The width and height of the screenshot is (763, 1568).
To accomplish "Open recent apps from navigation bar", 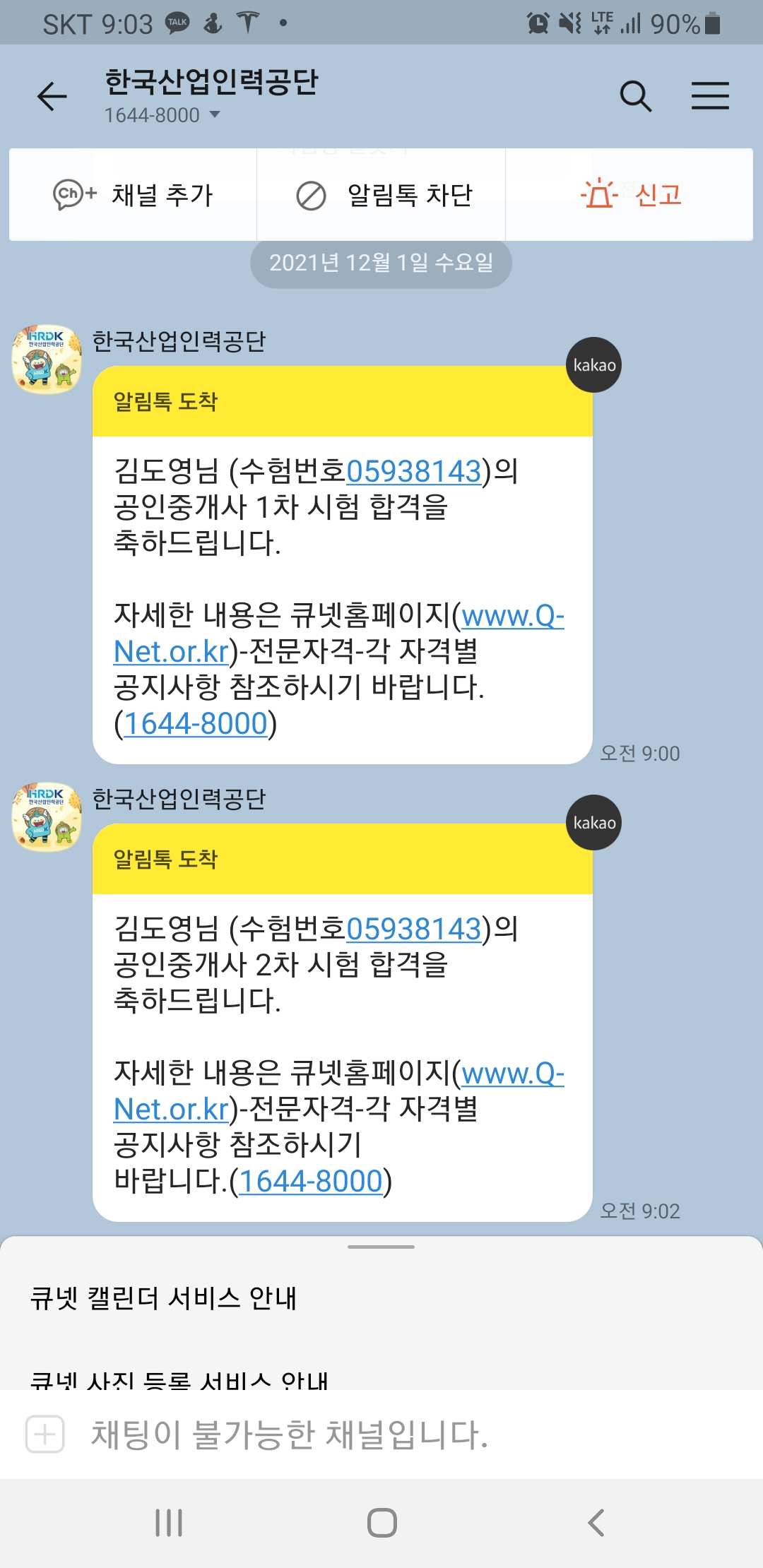I will click(169, 1523).
